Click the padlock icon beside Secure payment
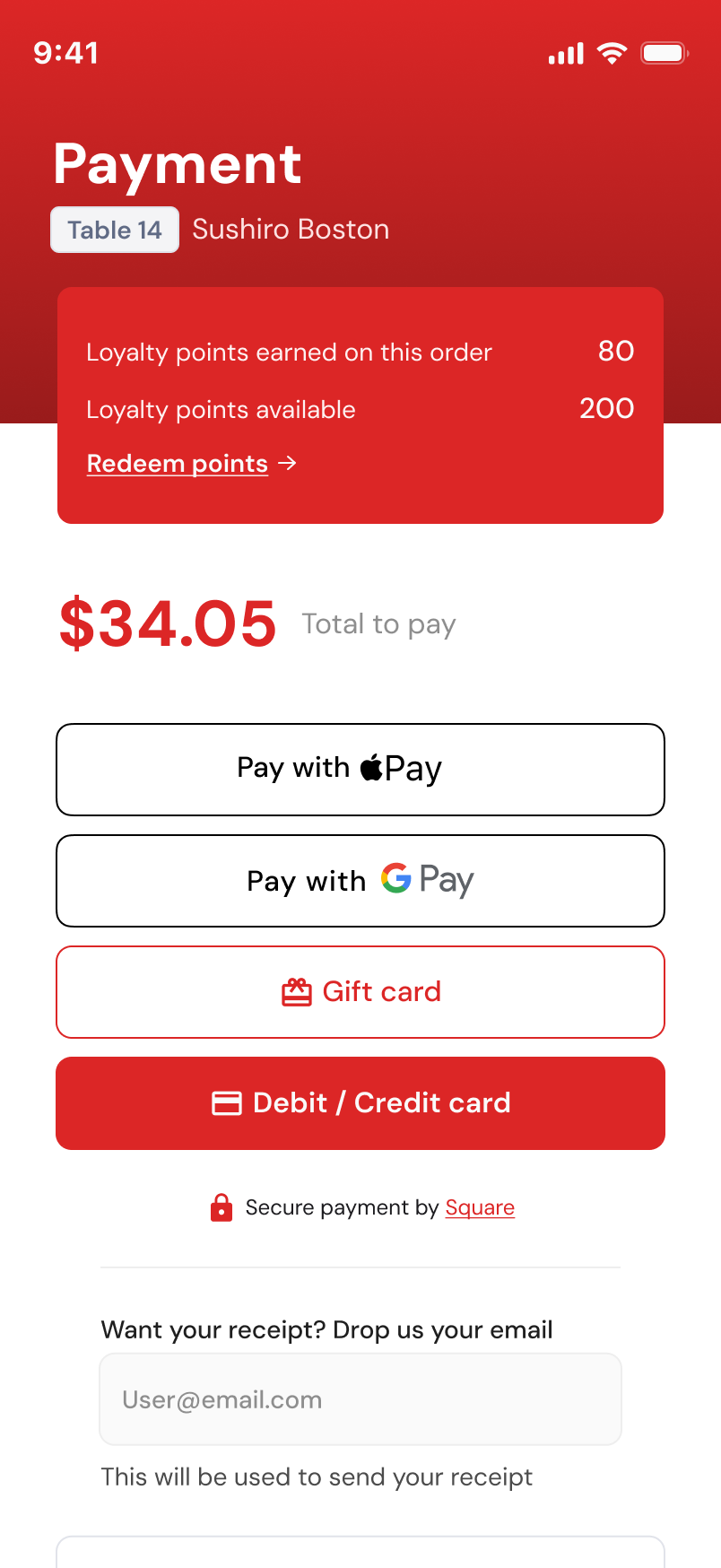 tap(221, 1207)
